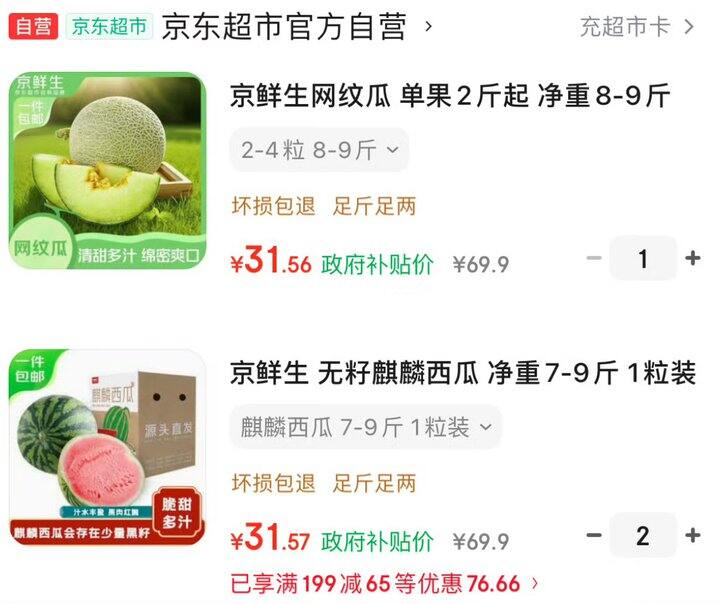The height and width of the screenshot is (604, 720).
Task: Open the 京鲜生网纹瓜 product image
Action: pos(108,170)
